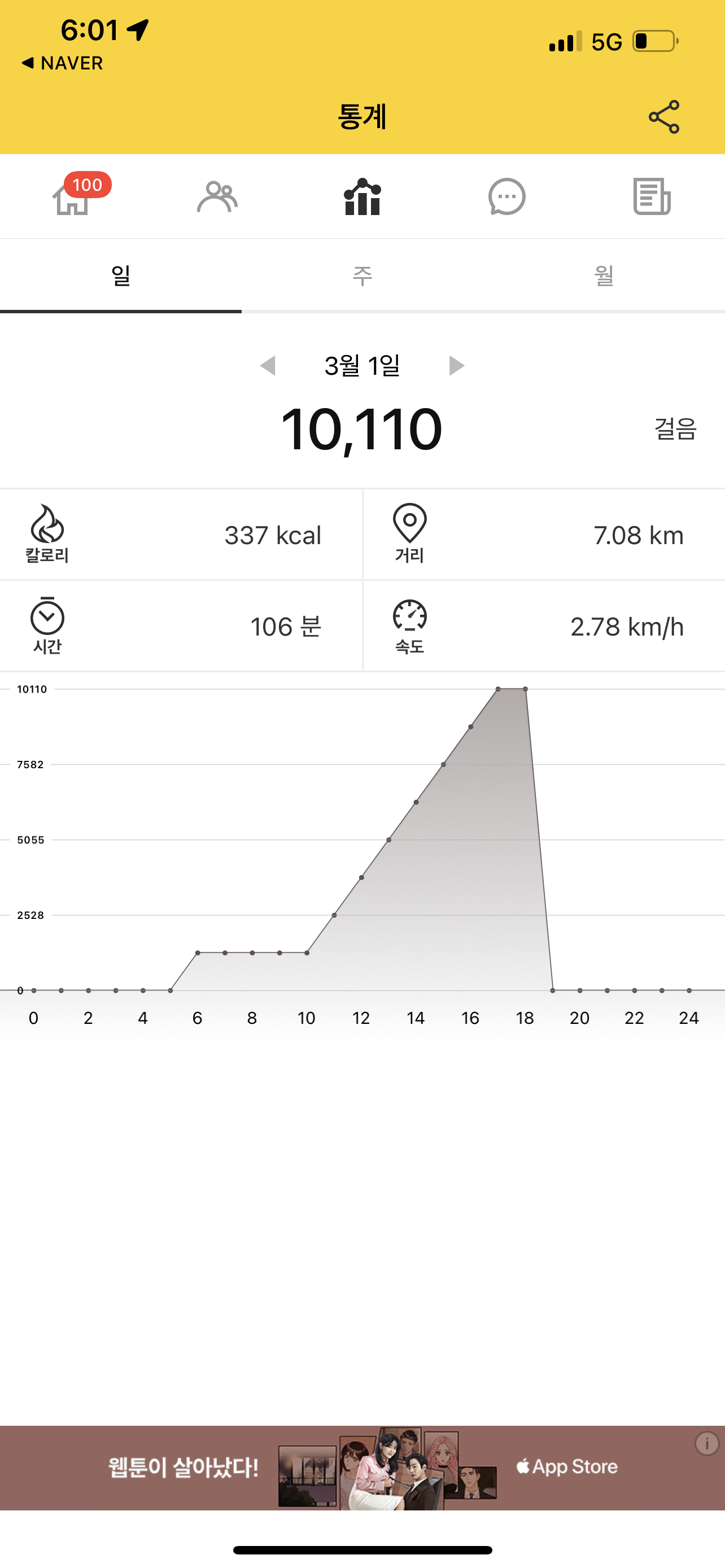Viewport: 725px width, 1568px height.
Task: Go to the previous day before 3월 1일
Action: click(x=268, y=366)
